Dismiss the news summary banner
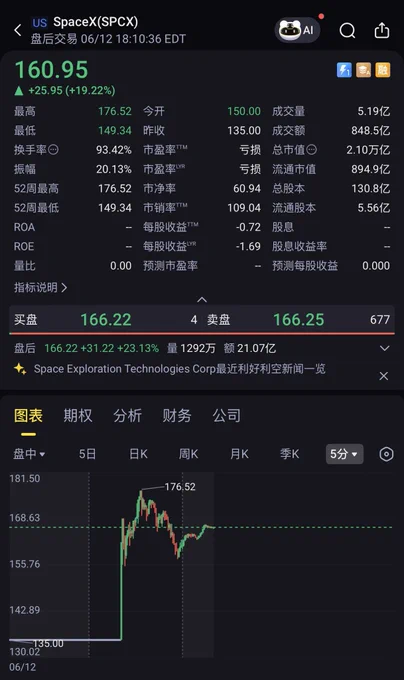Image resolution: width=404 pixels, height=680 pixels. tap(384, 376)
